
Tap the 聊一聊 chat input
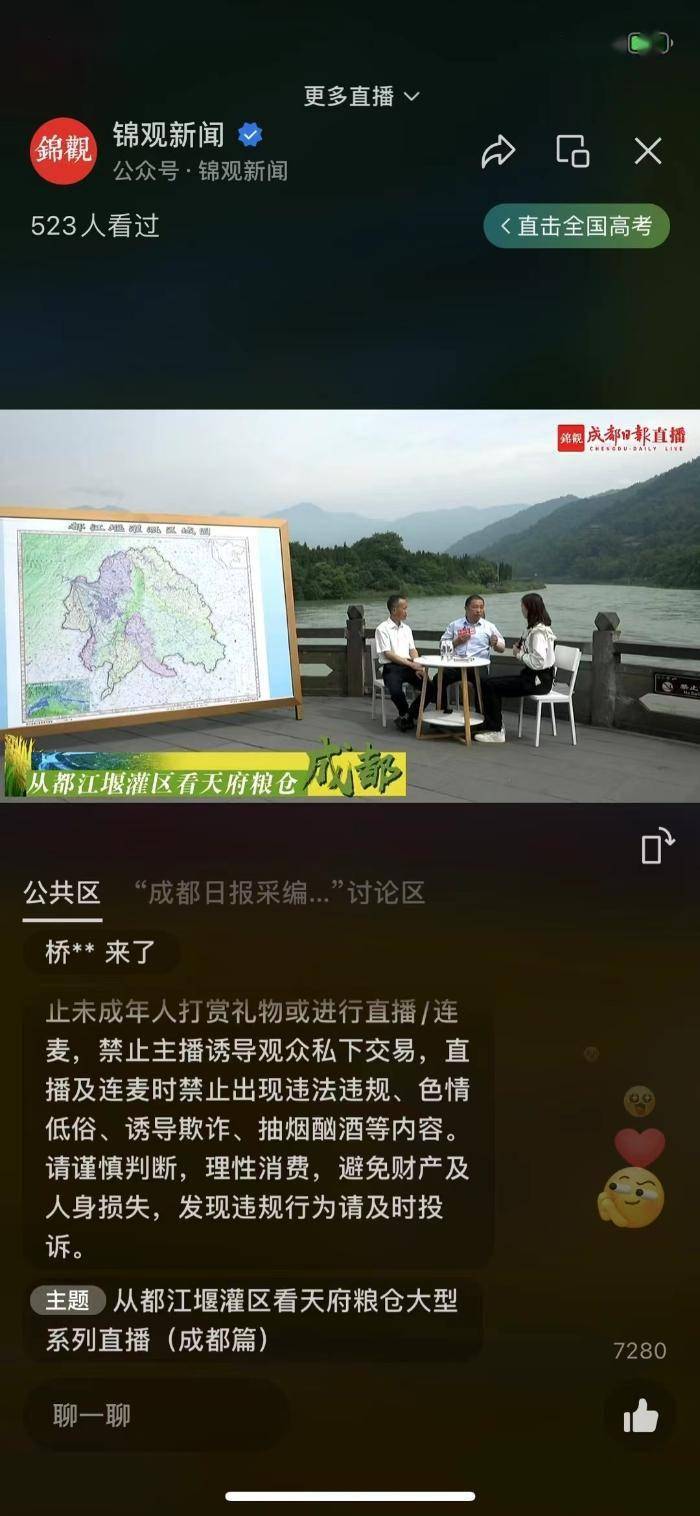point(157,1415)
